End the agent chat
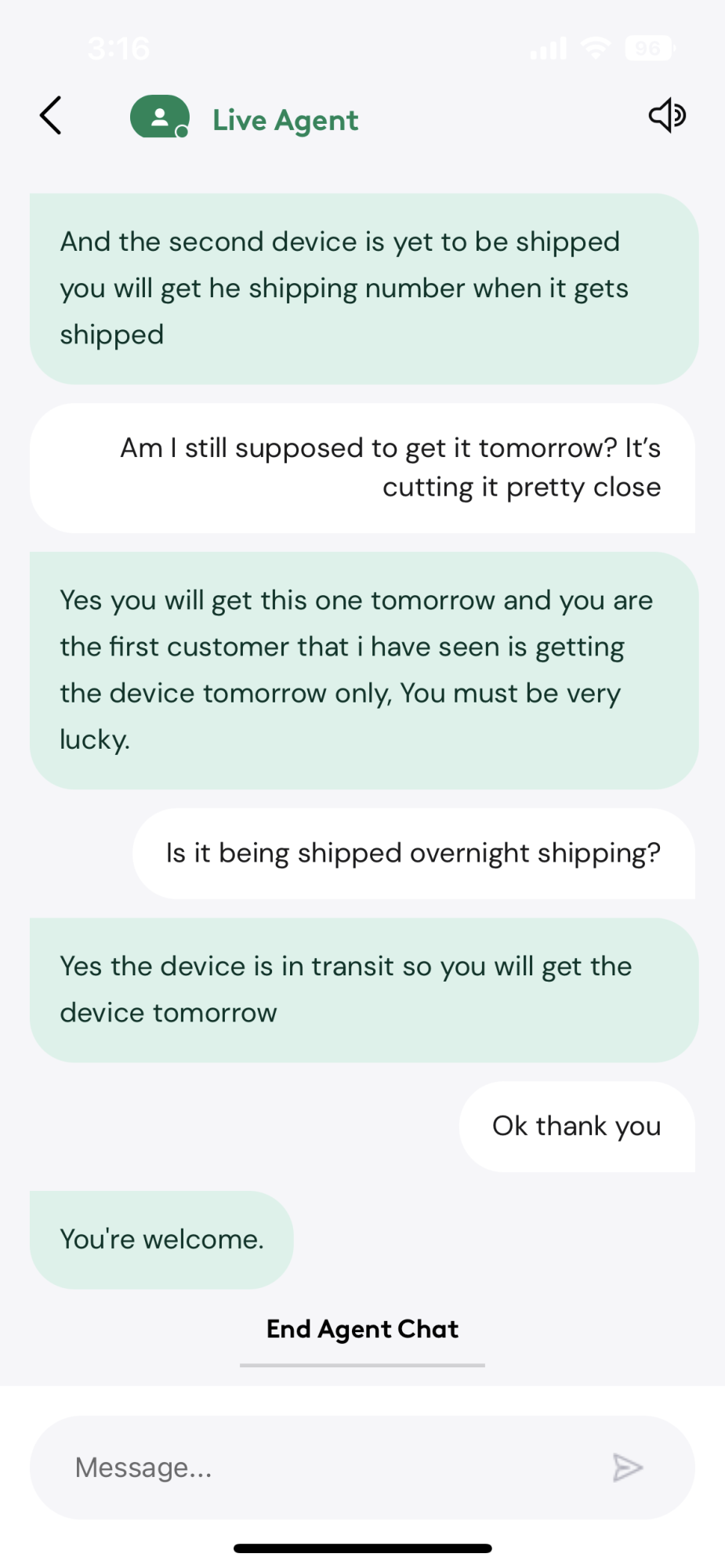This screenshot has height=1568, width=725. pyautogui.click(x=362, y=1329)
